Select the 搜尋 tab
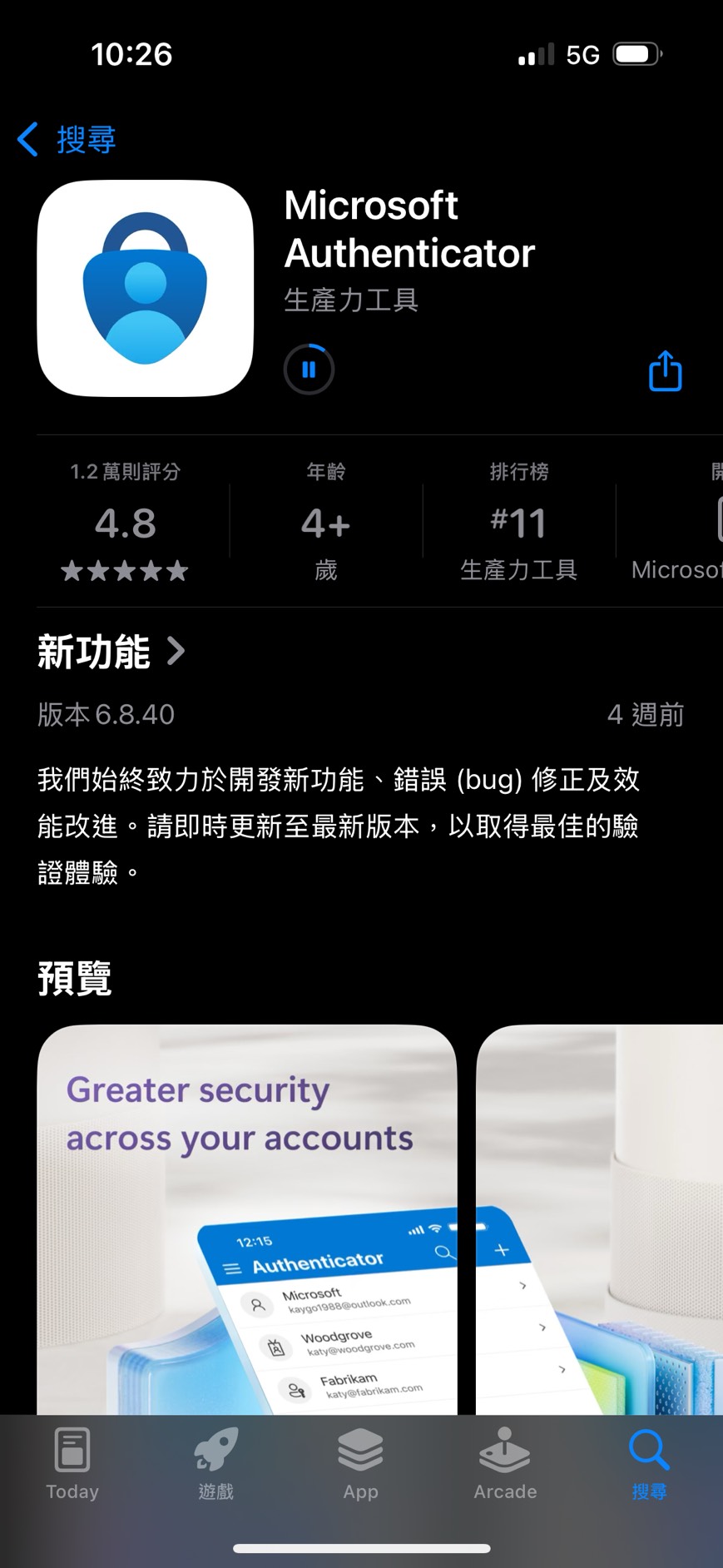723x1568 pixels. (649, 1465)
